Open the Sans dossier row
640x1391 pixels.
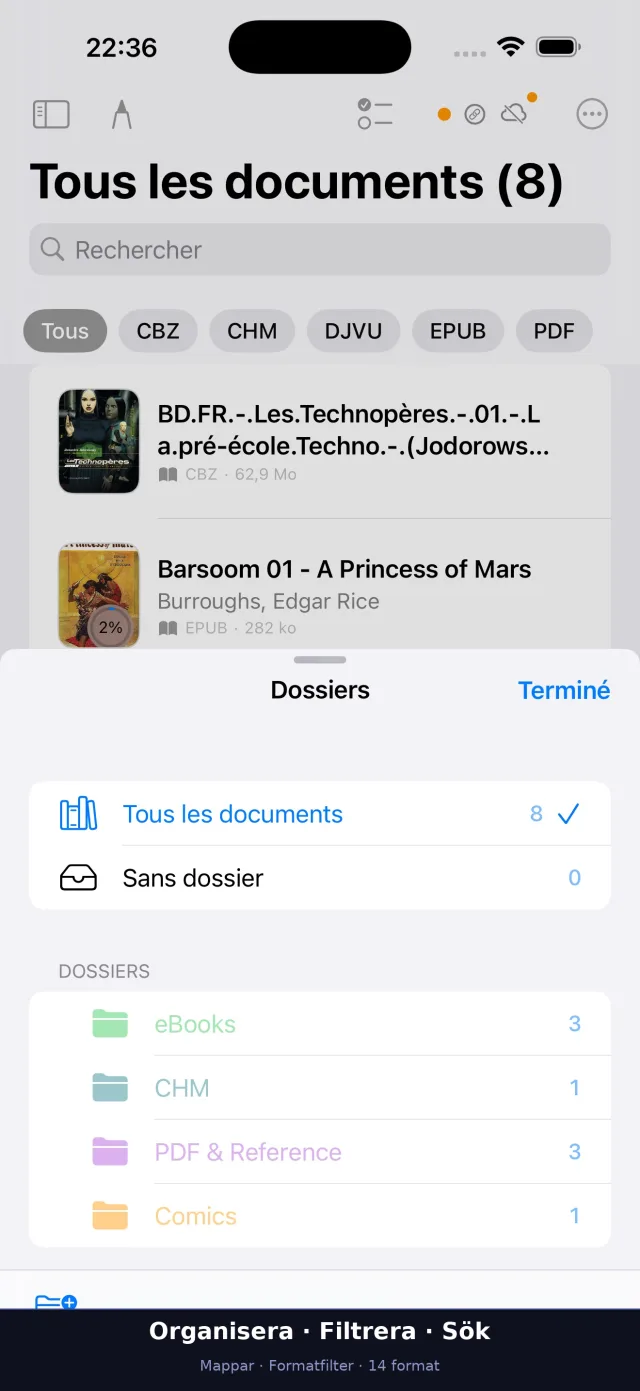[x=320, y=878]
